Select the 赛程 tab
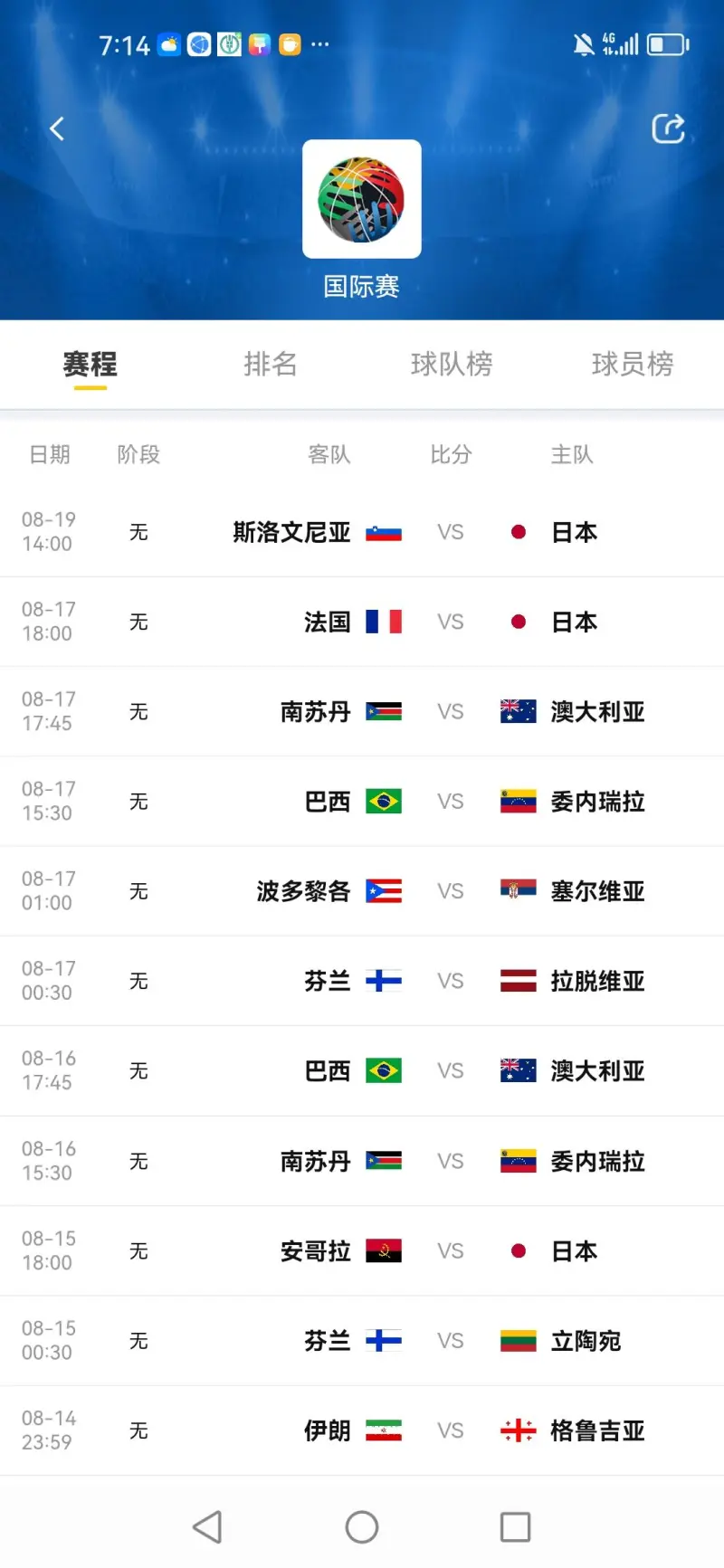This screenshot has width=724, height=1568. point(90,364)
